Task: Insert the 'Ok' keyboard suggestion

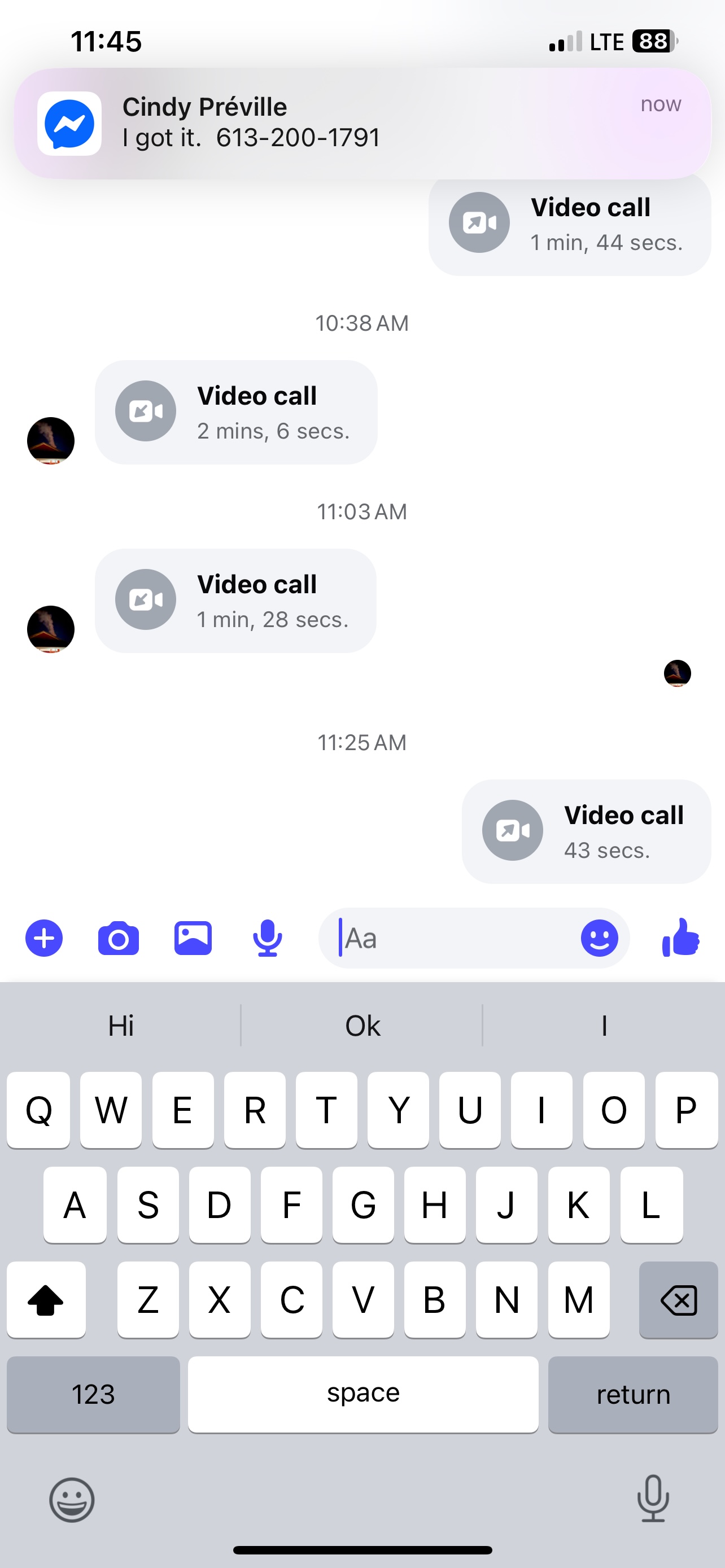Action: (x=362, y=1026)
